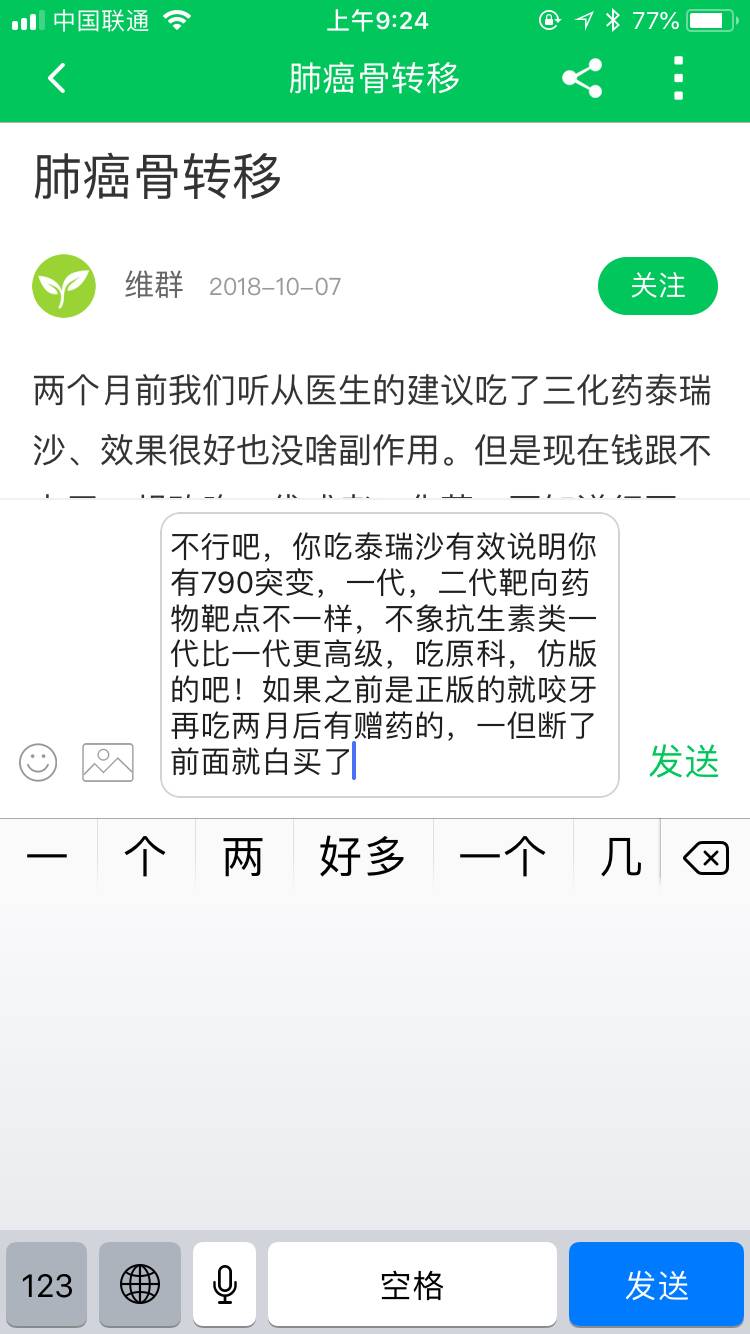750x1334 pixels.
Task: Open the emoji picker in the reply bar
Action: coord(38,762)
